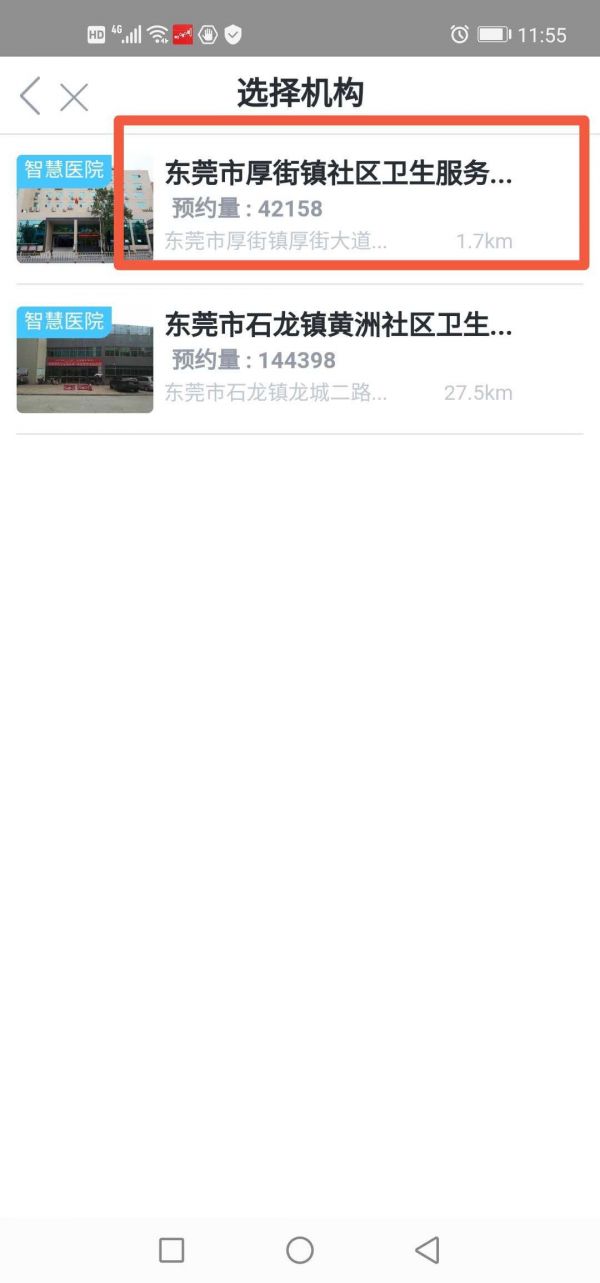Screen dimensions: 600x1283
Task: Open the recent apps view
Action: click(172, 1249)
